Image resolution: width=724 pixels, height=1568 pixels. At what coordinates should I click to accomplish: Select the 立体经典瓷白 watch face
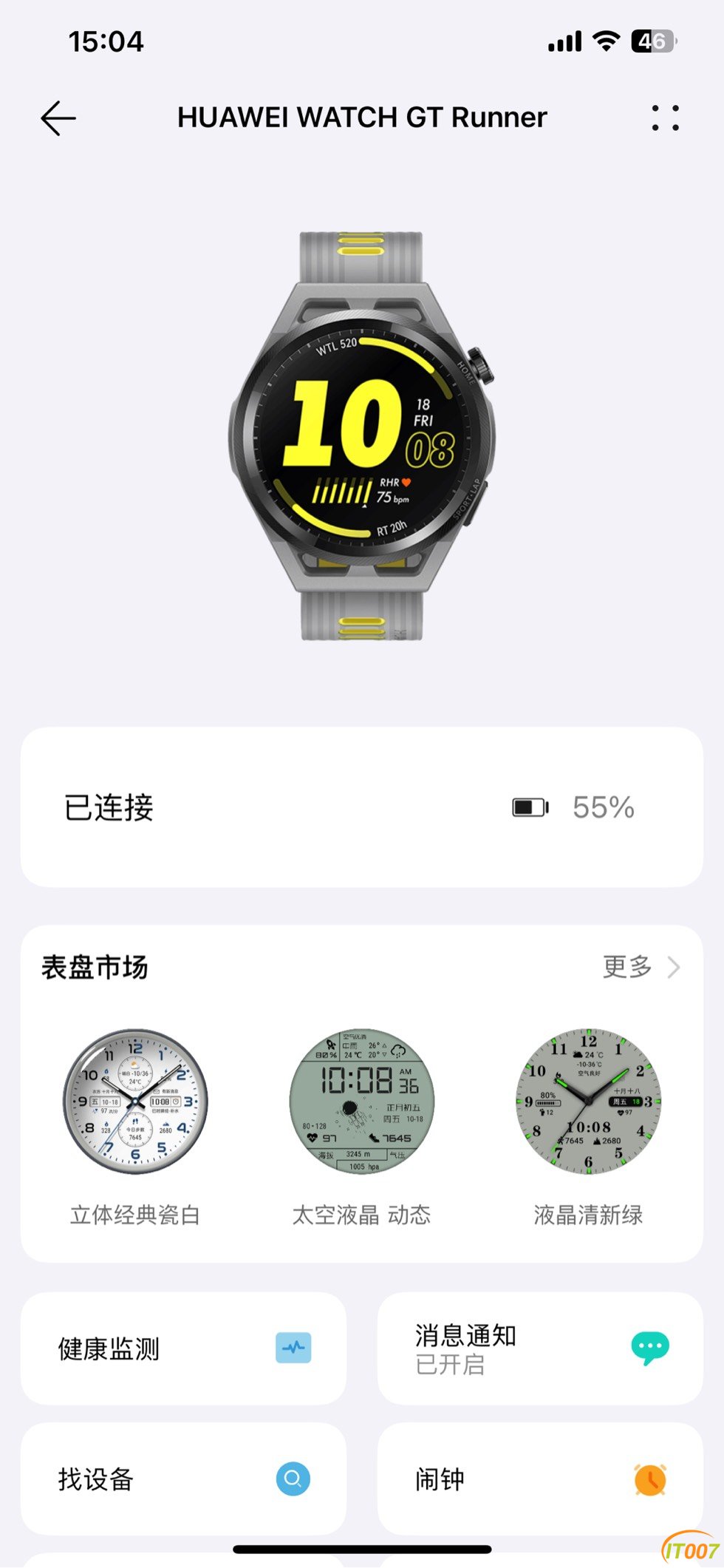[135, 1102]
